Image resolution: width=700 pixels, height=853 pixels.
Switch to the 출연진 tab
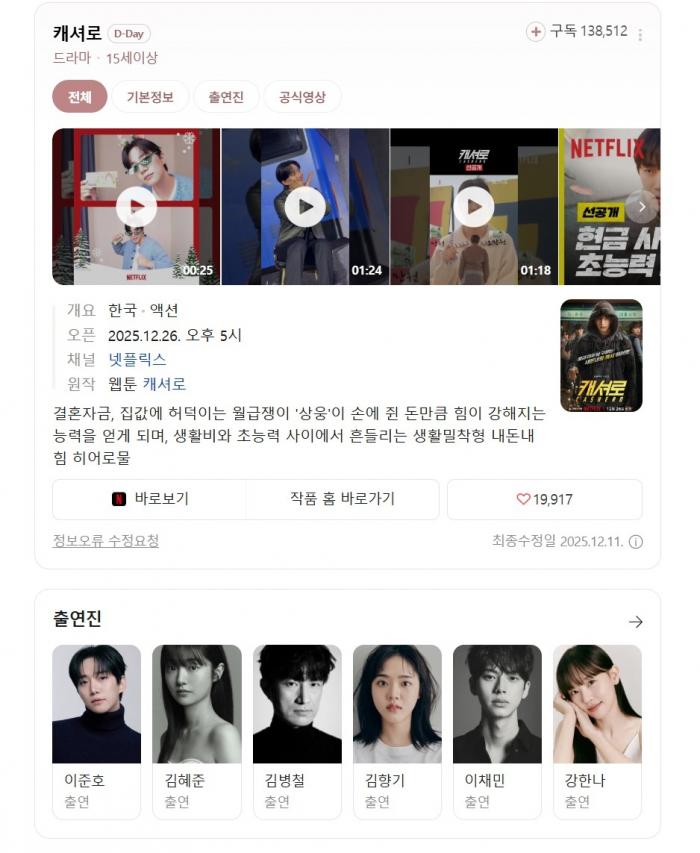(226, 97)
